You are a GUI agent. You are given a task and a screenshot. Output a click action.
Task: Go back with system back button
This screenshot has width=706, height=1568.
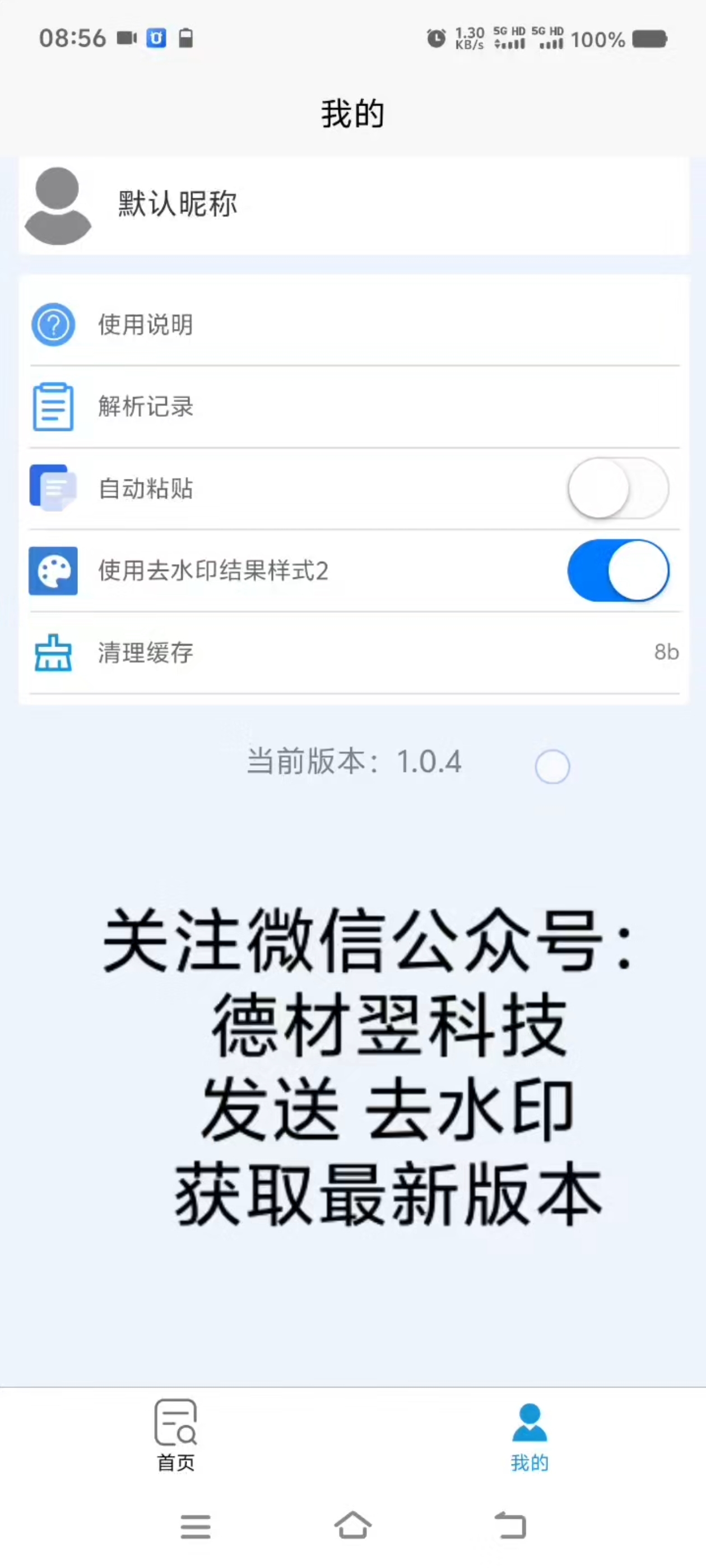[x=510, y=1525]
